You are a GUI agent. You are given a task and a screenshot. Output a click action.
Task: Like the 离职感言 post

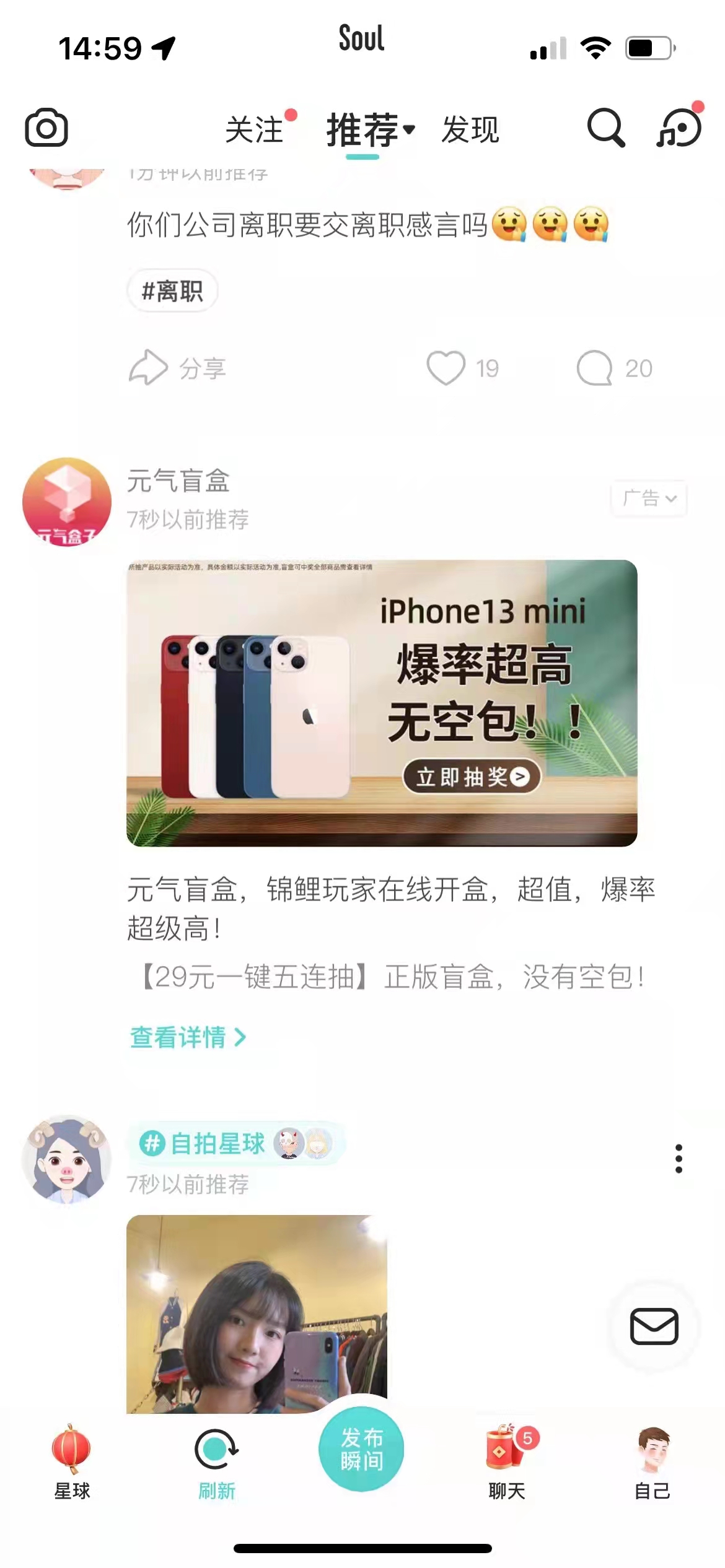[x=446, y=368]
